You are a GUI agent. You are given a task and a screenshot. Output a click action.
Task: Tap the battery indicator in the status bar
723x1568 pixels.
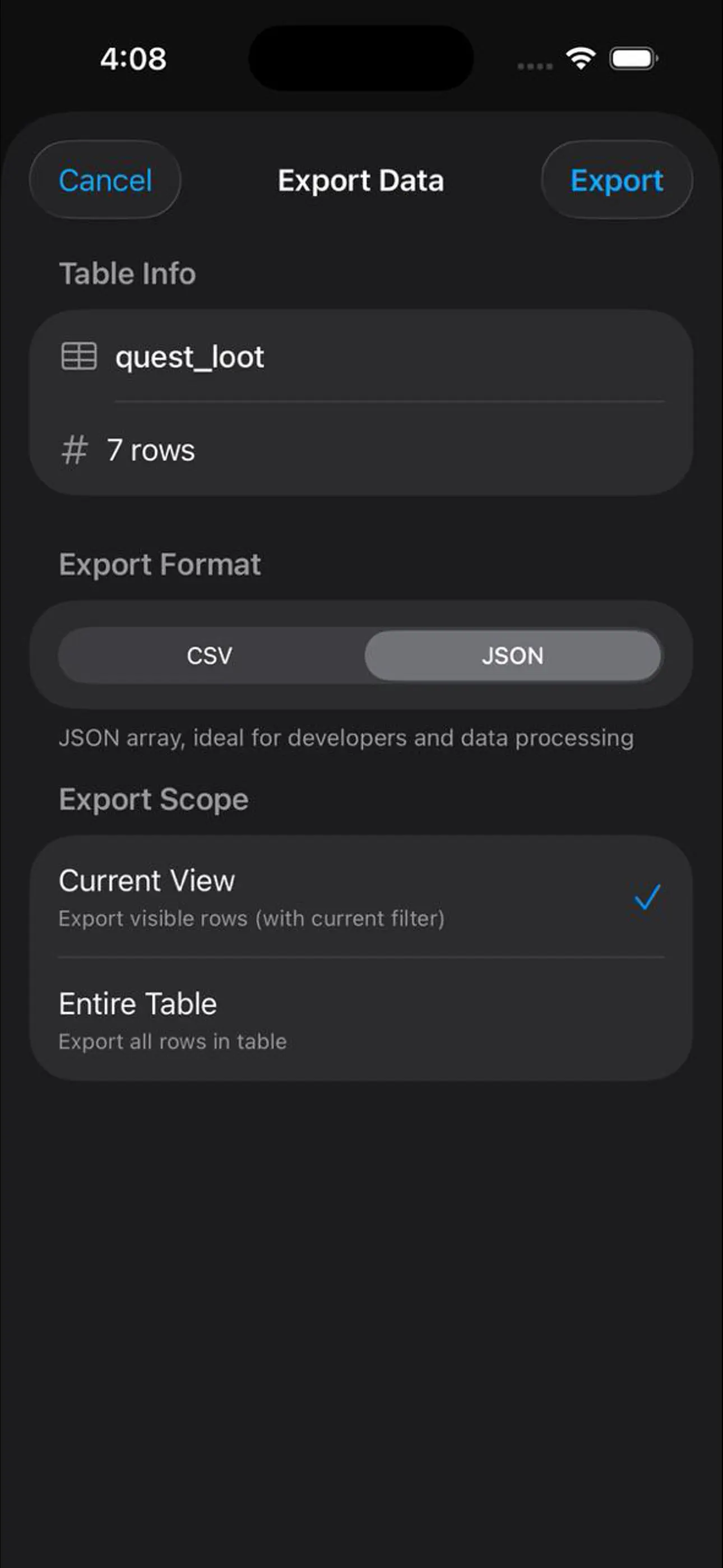pyautogui.click(x=633, y=58)
